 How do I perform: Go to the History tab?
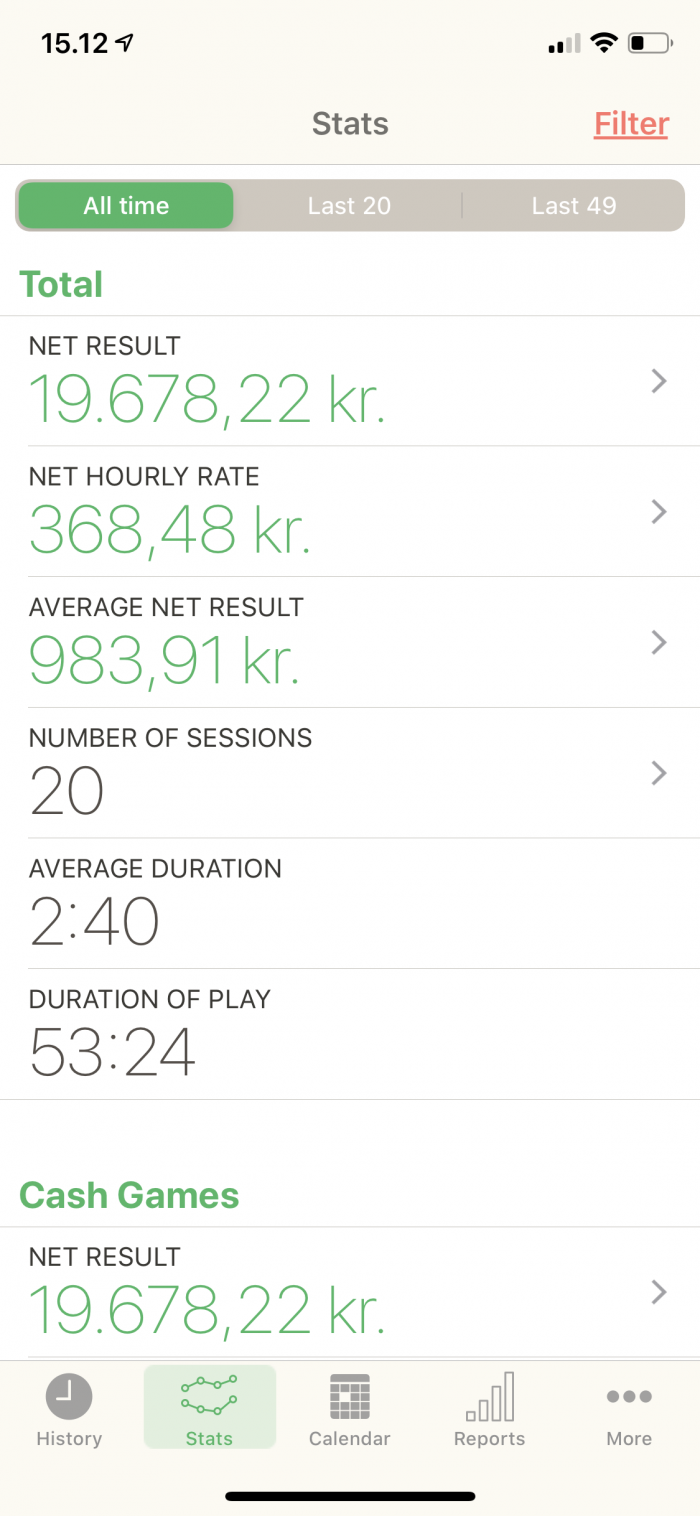click(x=69, y=1408)
